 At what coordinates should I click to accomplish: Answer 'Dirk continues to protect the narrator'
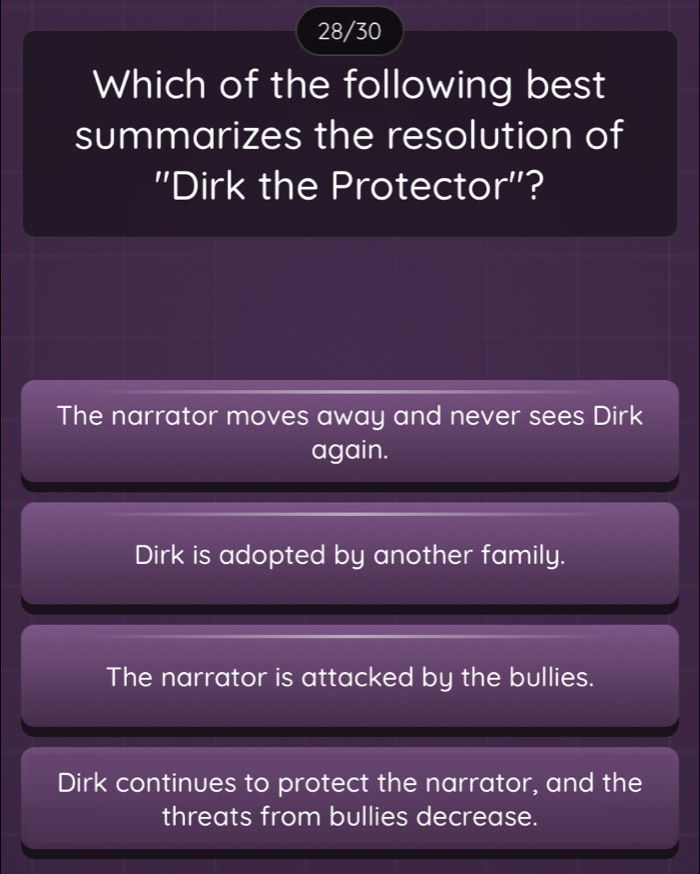click(350, 798)
